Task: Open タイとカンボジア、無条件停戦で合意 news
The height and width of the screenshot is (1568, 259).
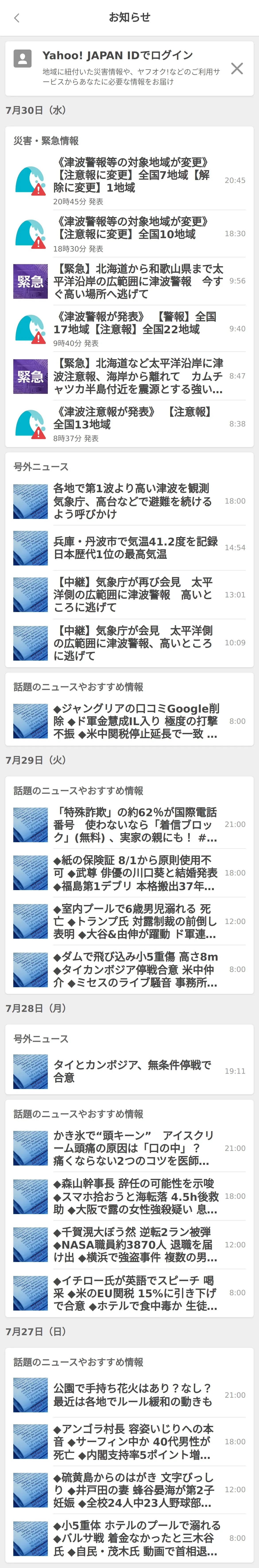Action: 134,1071
